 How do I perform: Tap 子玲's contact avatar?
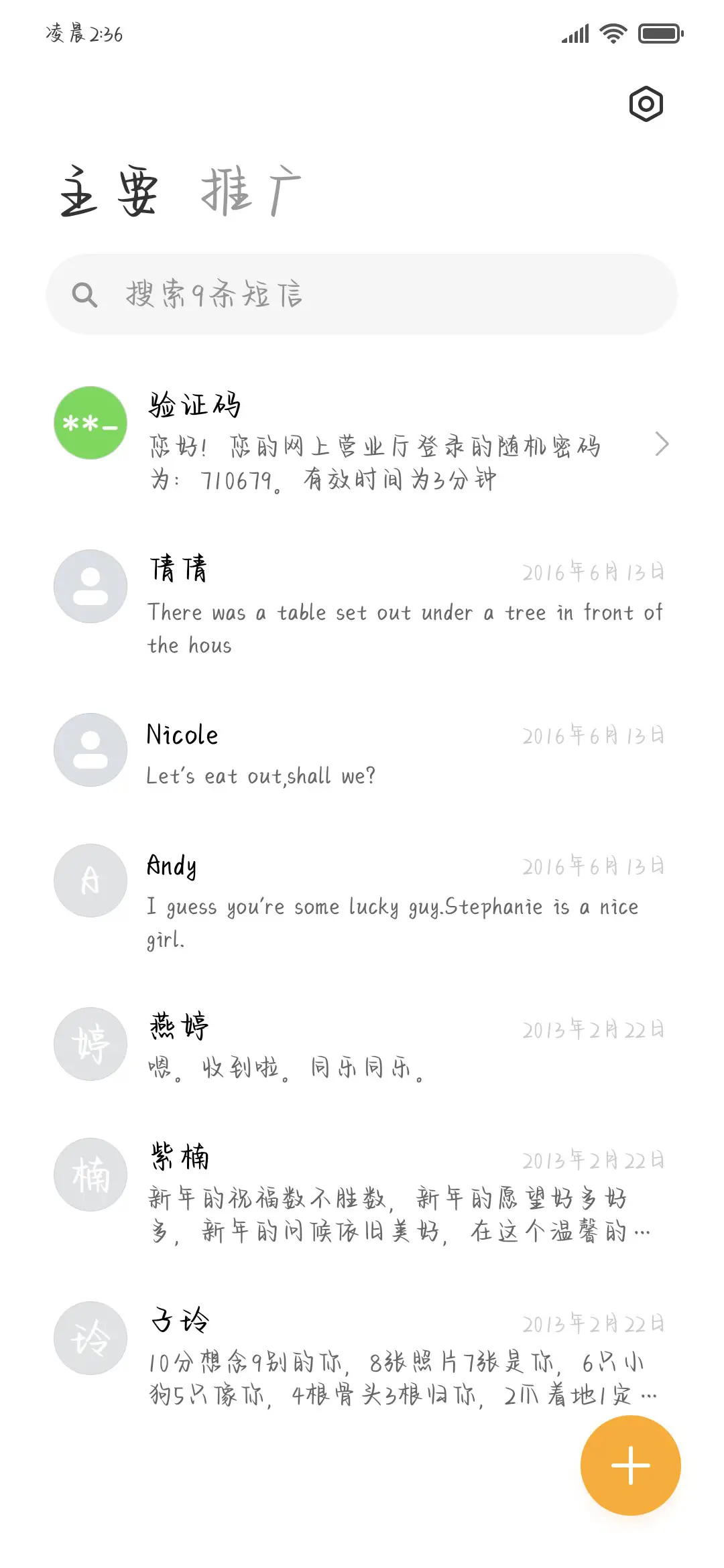click(89, 1337)
